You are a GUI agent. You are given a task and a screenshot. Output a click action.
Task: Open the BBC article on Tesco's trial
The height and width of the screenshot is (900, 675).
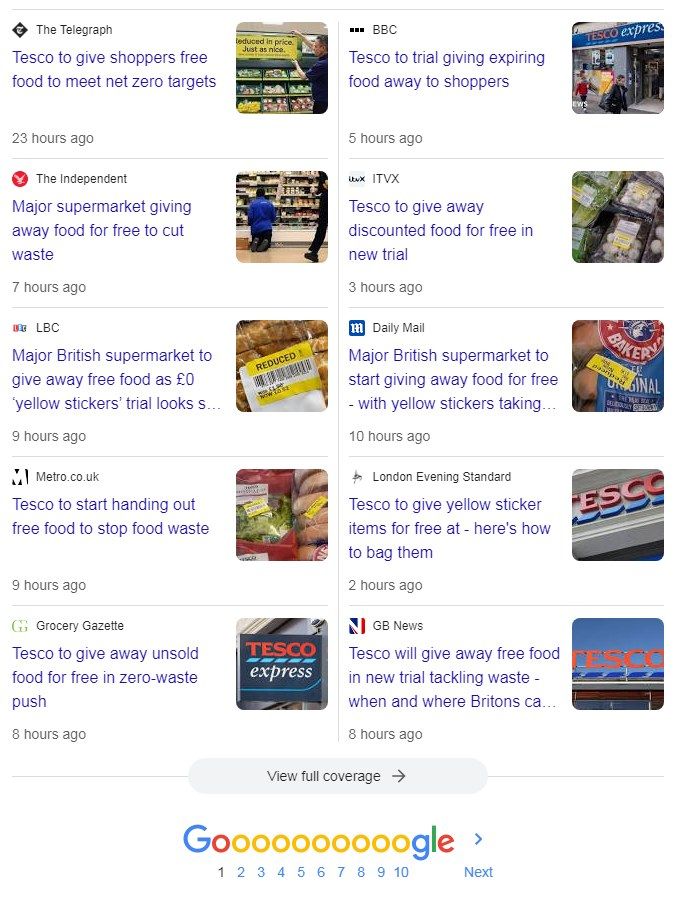tap(446, 69)
